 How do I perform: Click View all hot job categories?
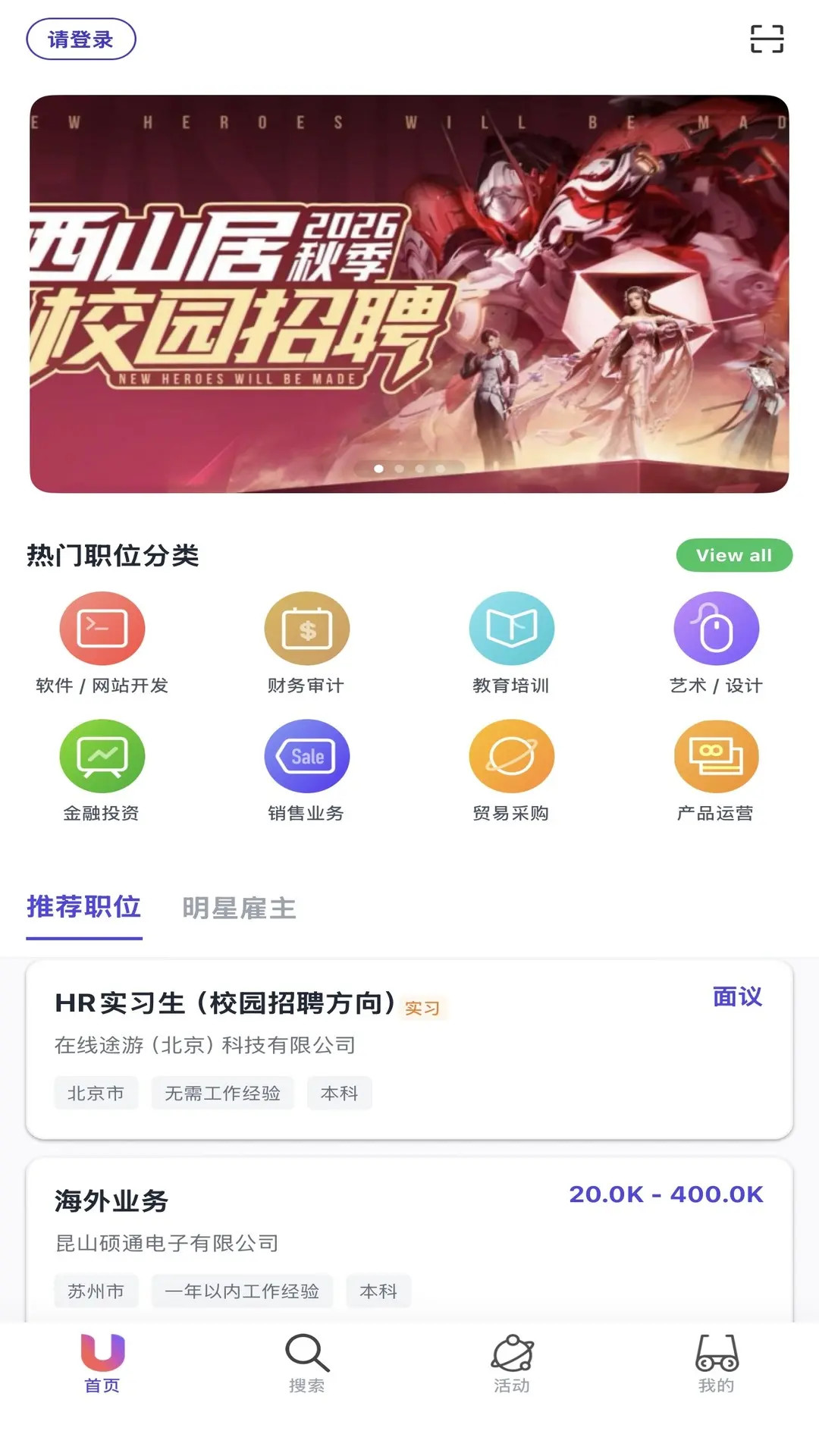click(733, 554)
